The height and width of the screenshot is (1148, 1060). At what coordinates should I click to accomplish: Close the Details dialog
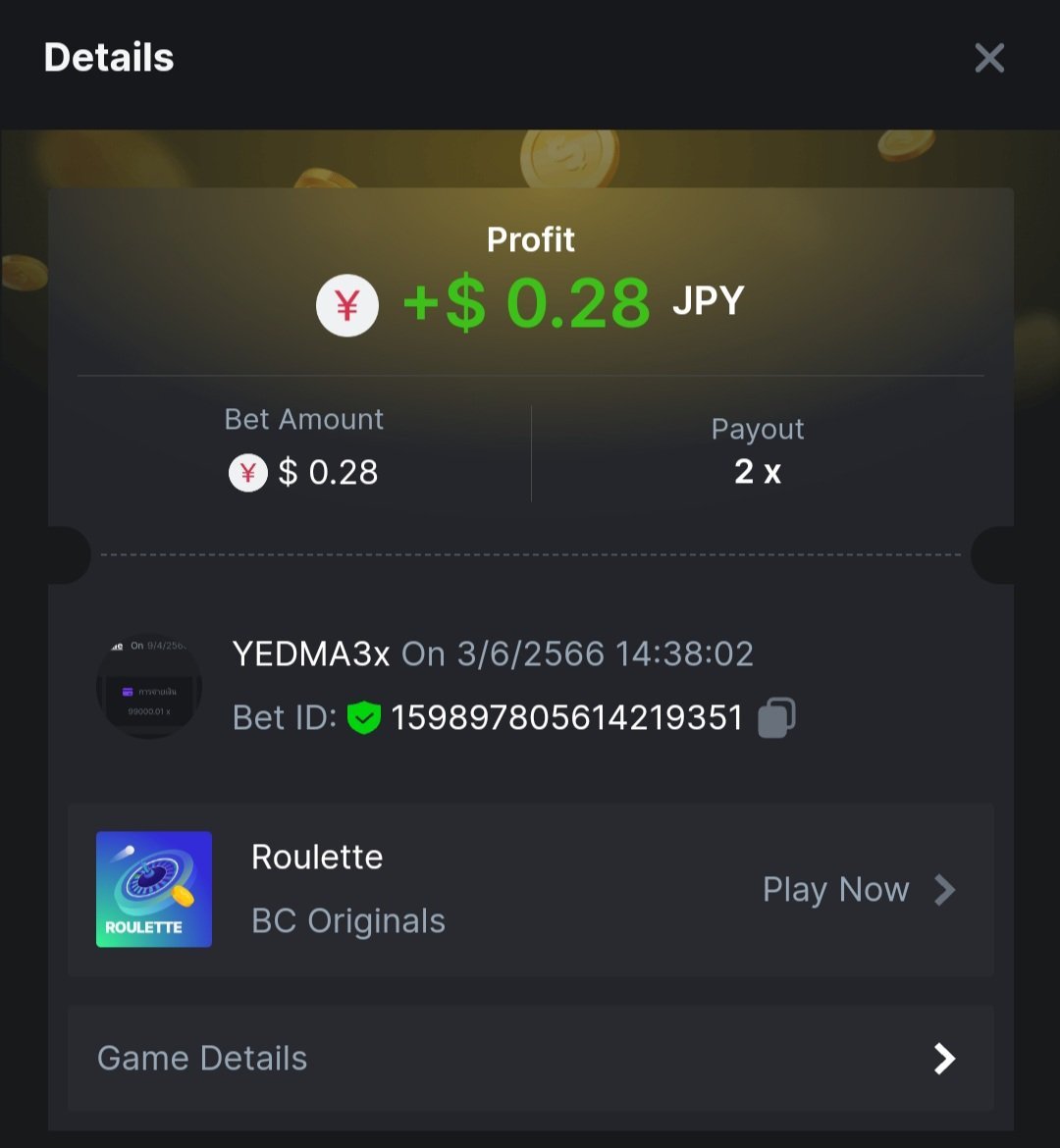(989, 59)
